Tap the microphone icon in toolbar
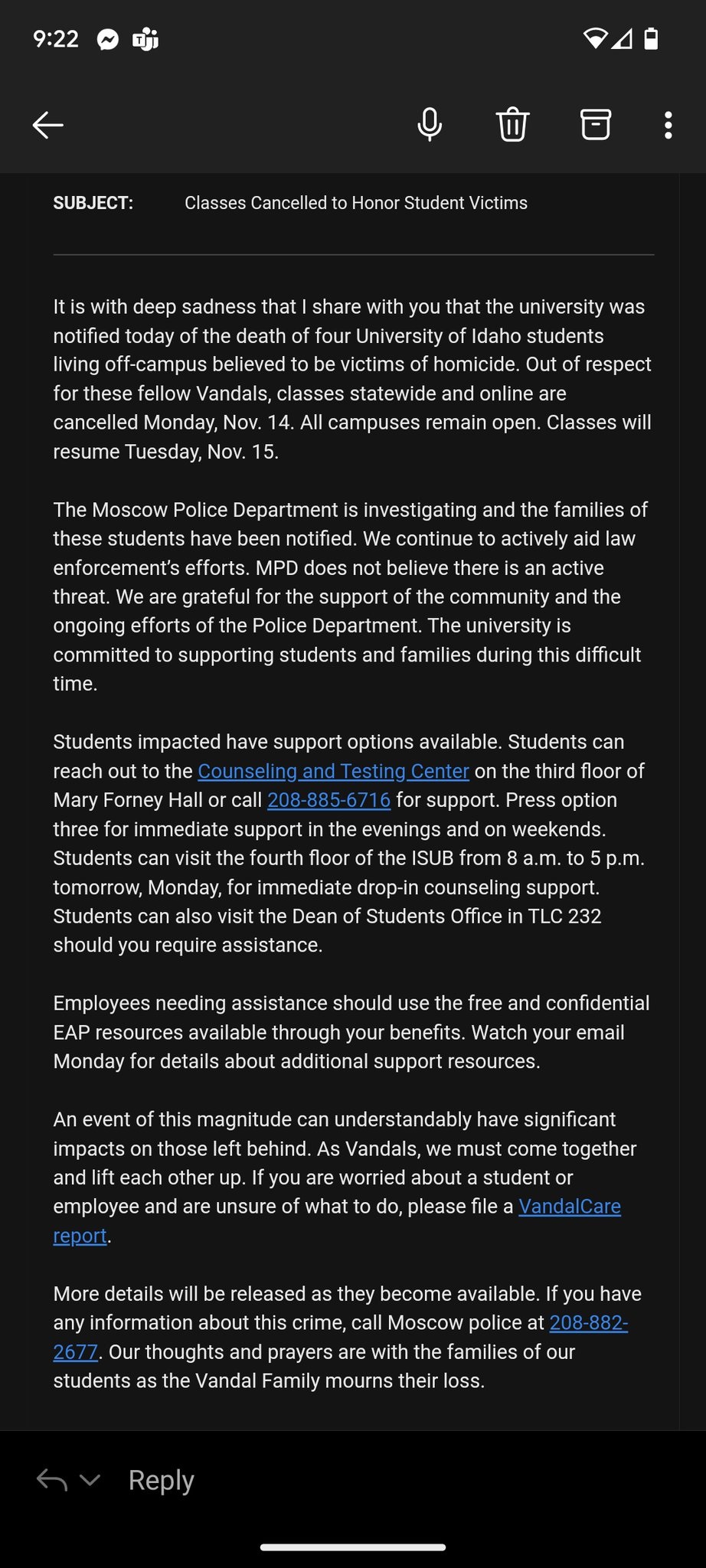The image size is (706, 1568). (430, 125)
